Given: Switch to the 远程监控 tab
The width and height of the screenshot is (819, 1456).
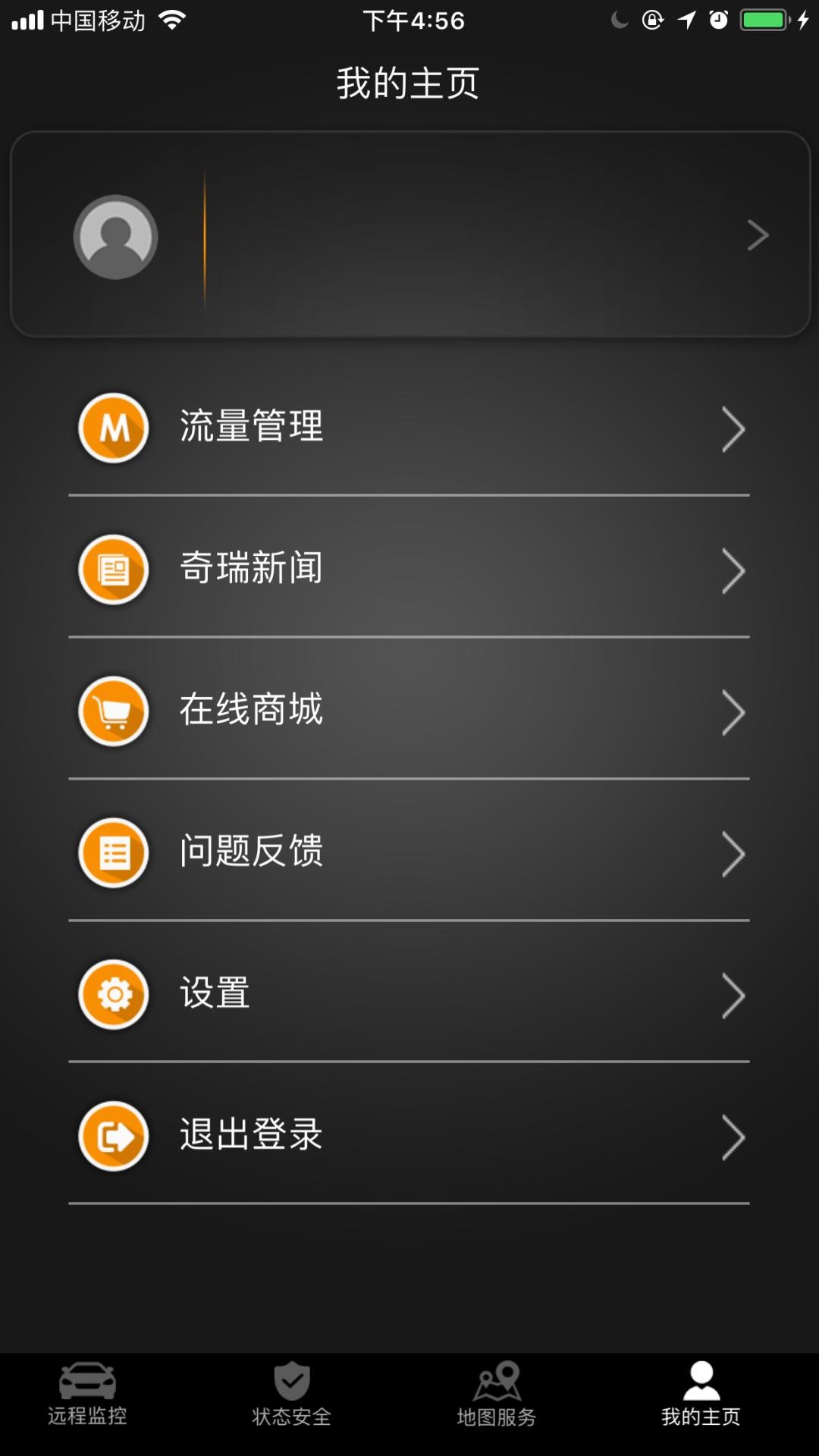Looking at the screenshot, I should pos(87,1395).
